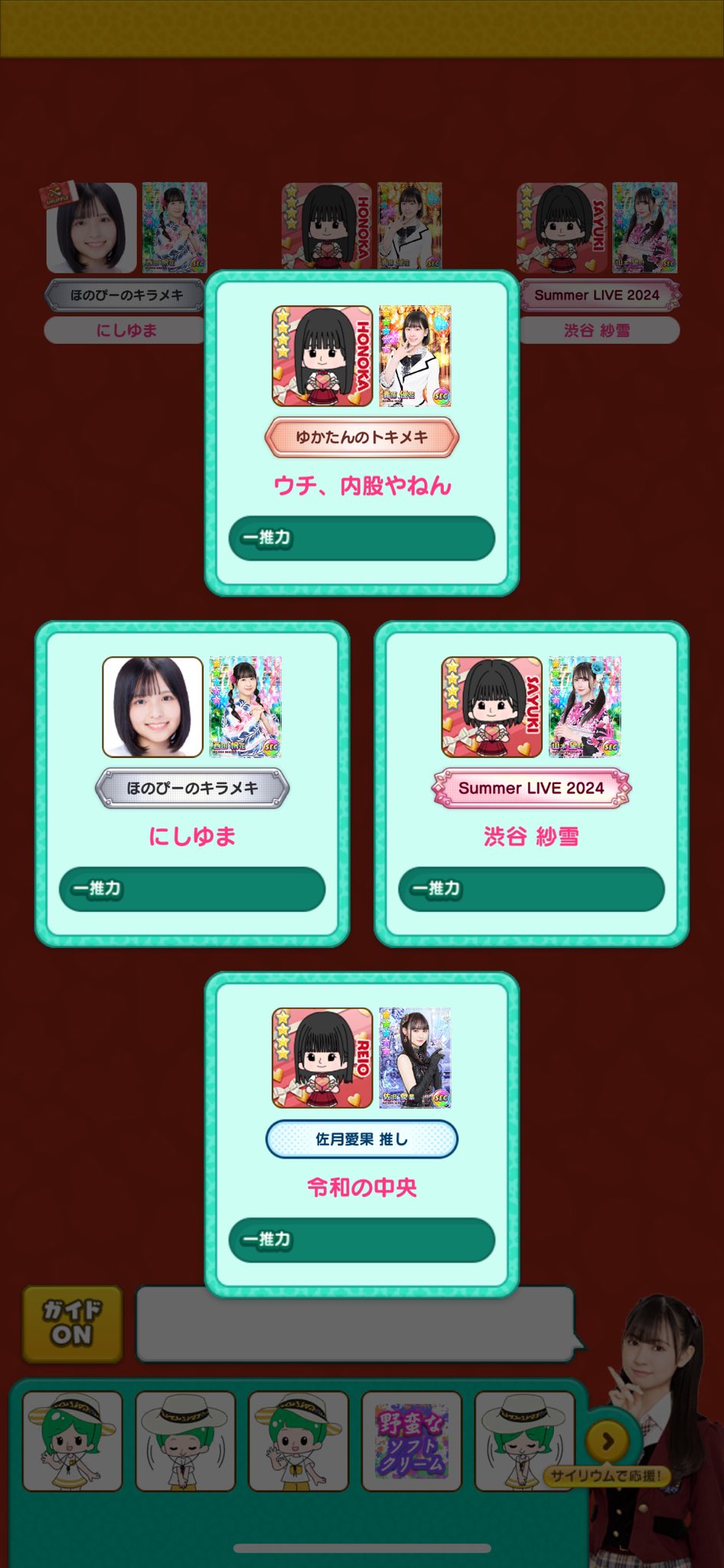The width and height of the screenshot is (724, 1568).
Task: Open the にしゆま player card with 推力 bar
Action: (x=192, y=784)
